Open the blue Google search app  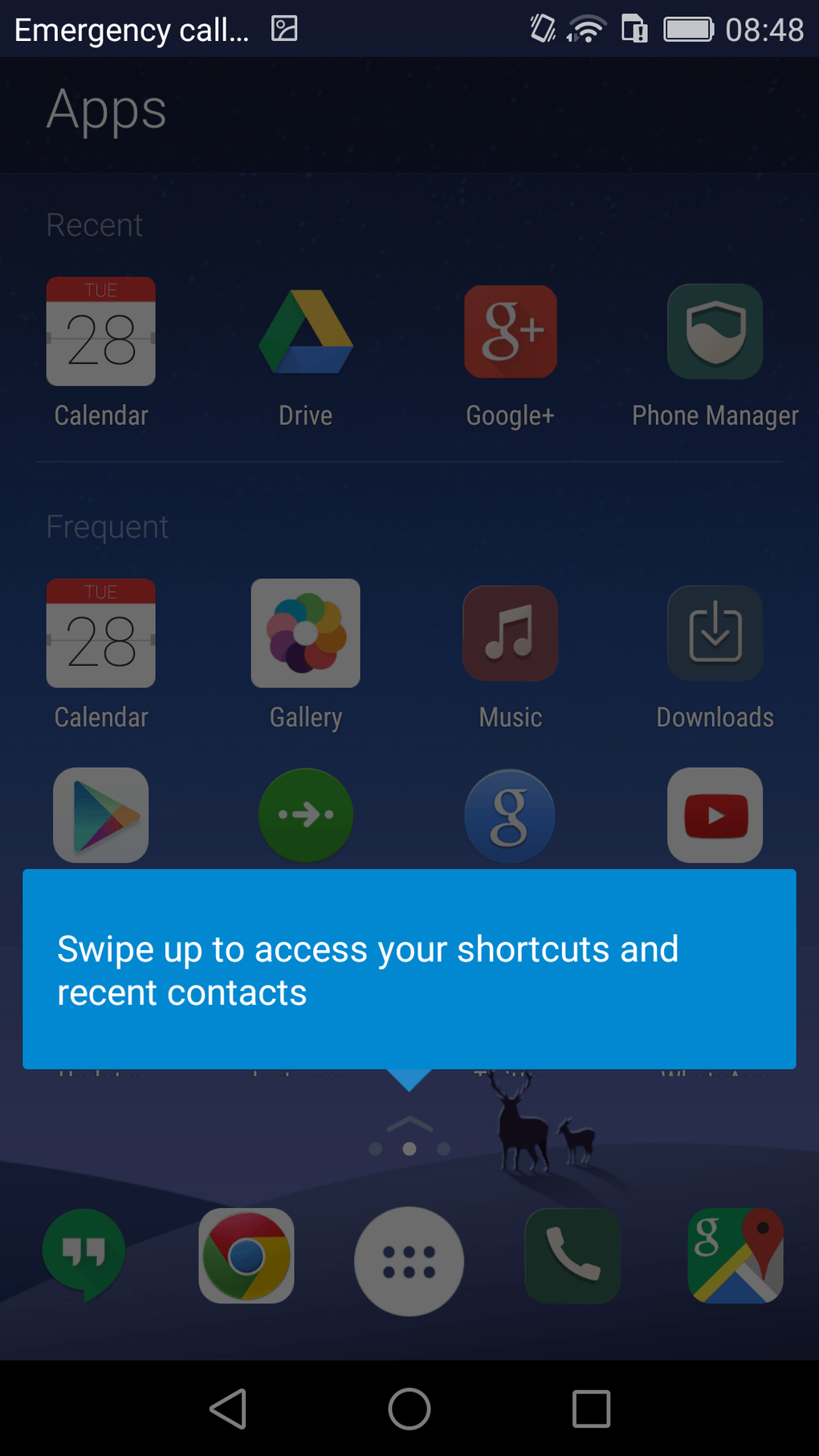click(x=510, y=815)
